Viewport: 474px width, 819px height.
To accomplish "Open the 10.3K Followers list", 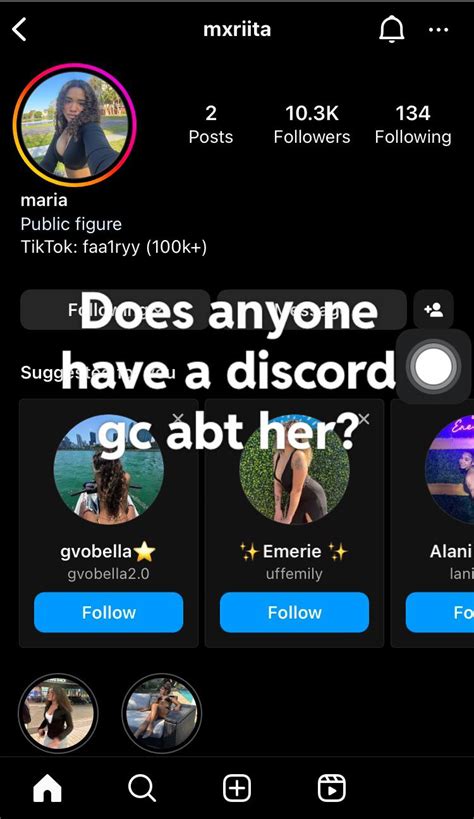I will point(312,124).
